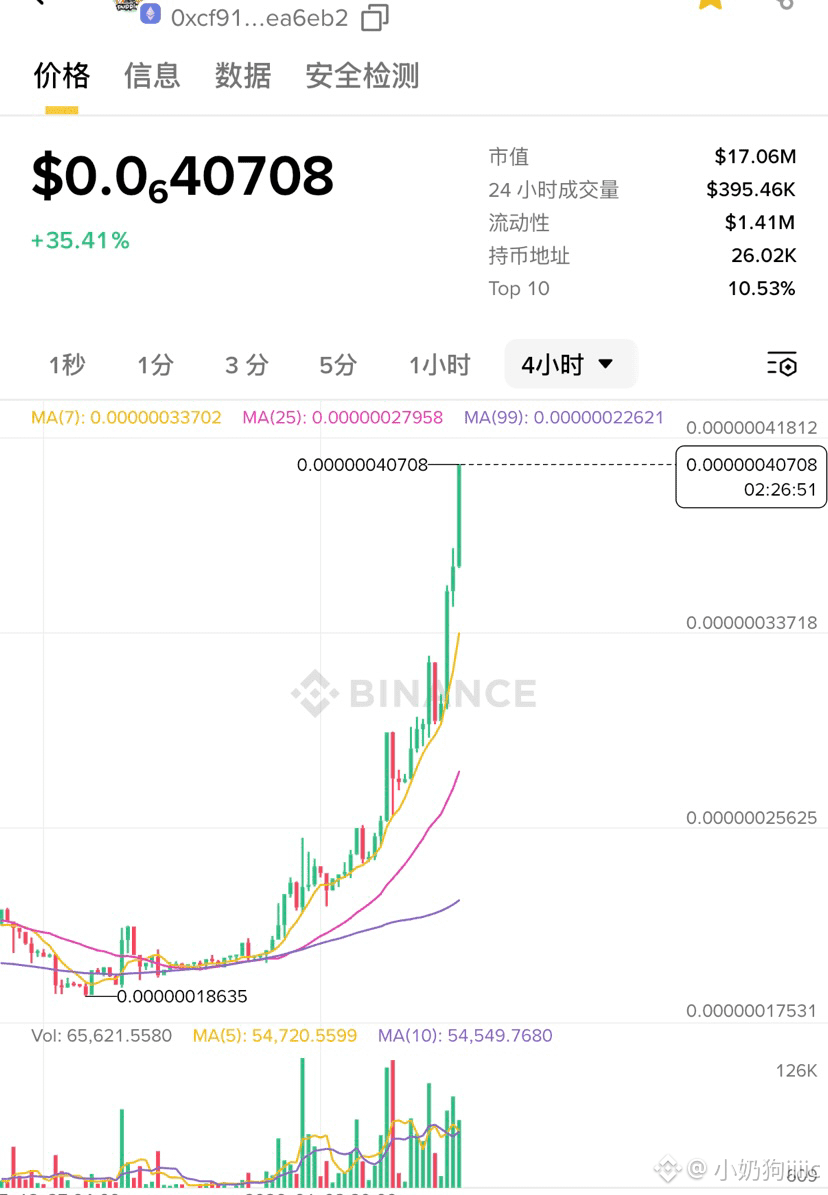The width and height of the screenshot is (828, 1195).
Task: Set chart interval to 1秒
Action: click(x=67, y=365)
